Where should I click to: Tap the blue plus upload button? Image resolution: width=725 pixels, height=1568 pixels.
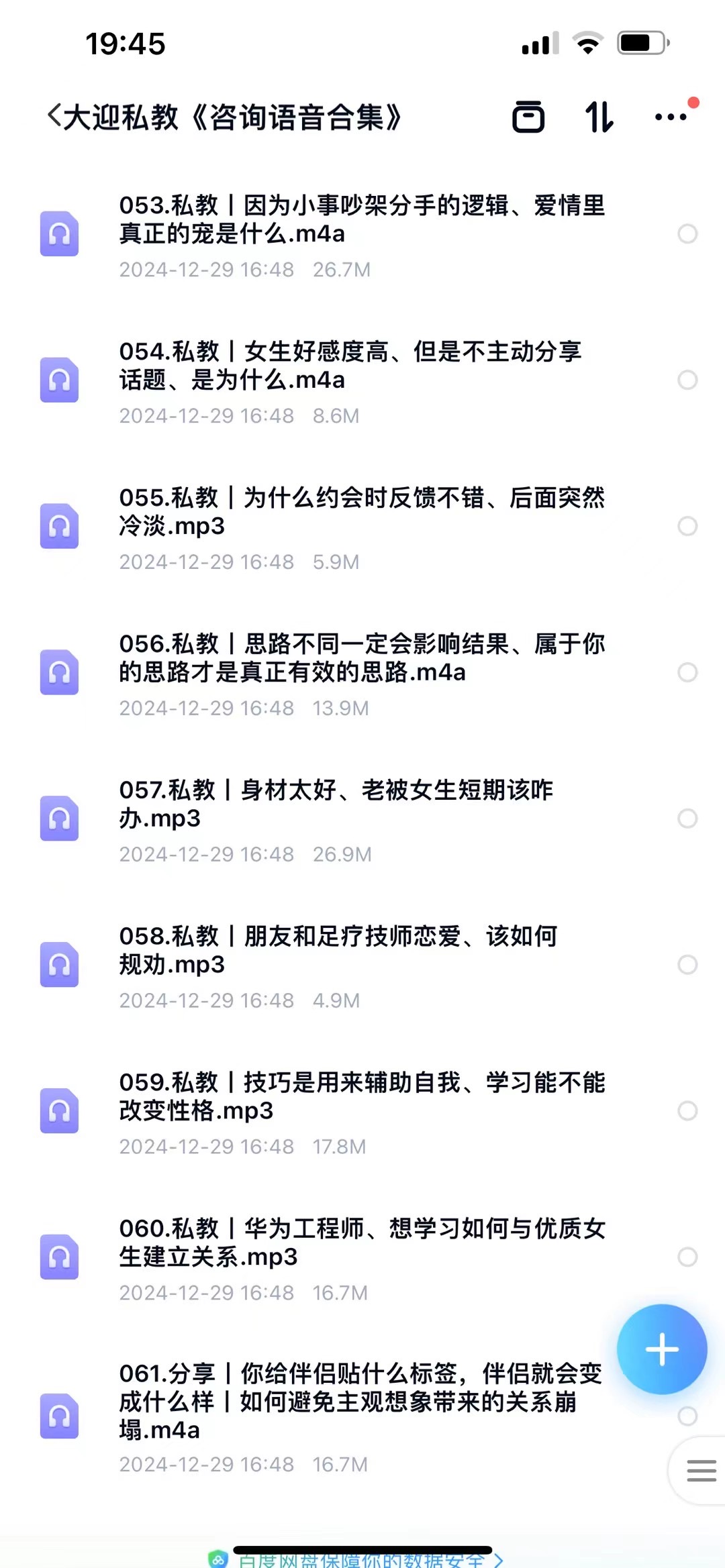(662, 1350)
